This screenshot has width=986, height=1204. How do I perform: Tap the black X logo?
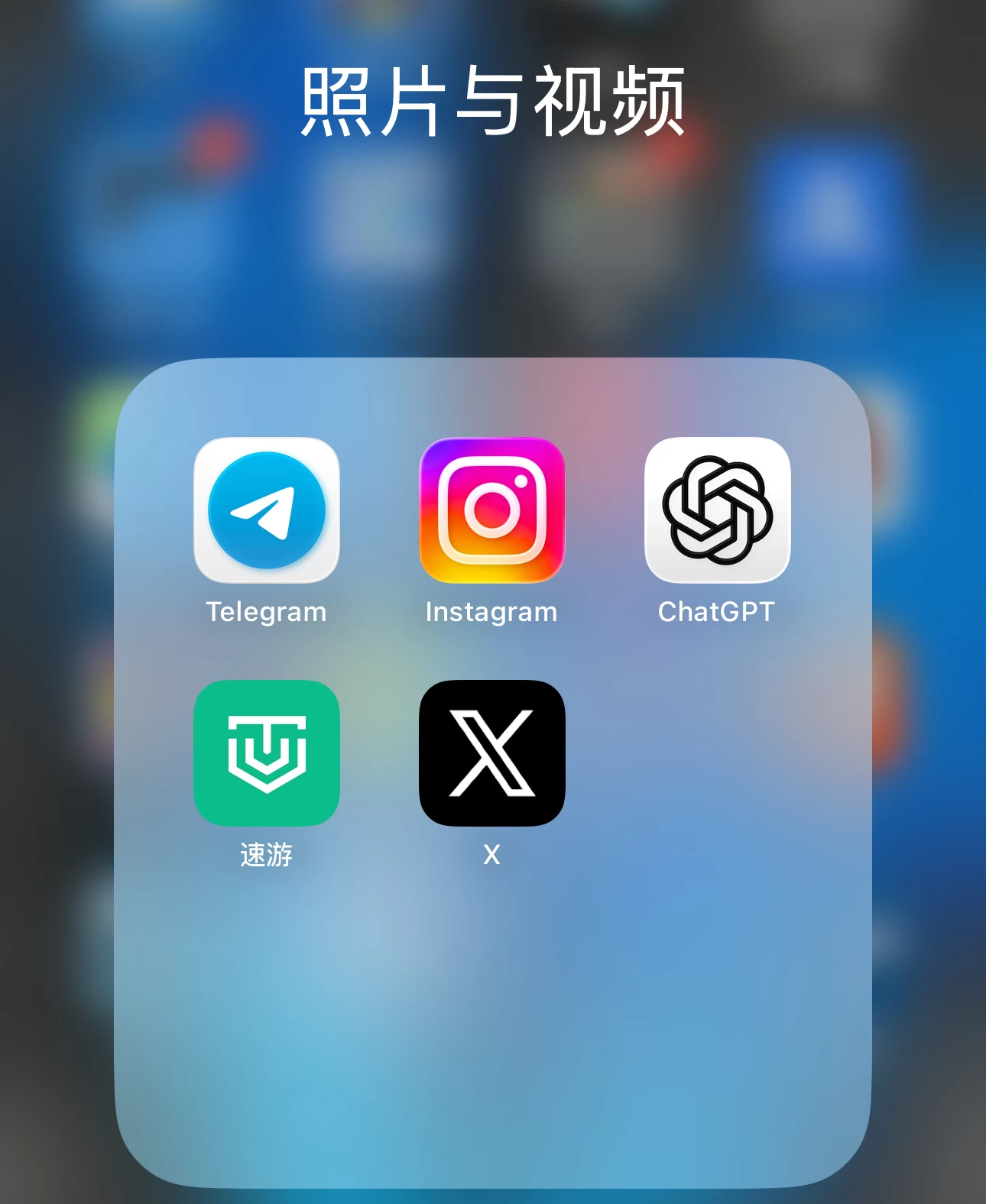click(x=492, y=752)
